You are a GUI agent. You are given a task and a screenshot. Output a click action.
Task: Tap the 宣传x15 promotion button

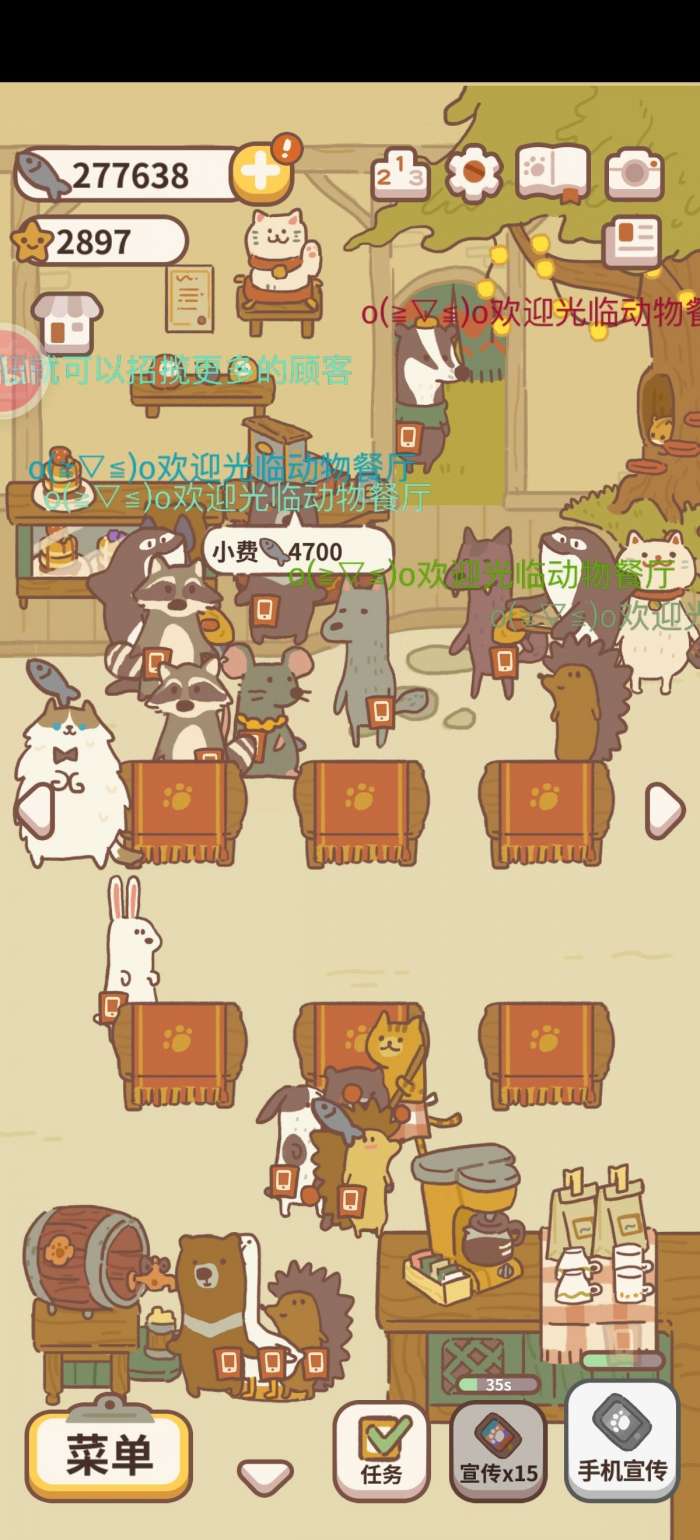pyautogui.click(x=498, y=1451)
